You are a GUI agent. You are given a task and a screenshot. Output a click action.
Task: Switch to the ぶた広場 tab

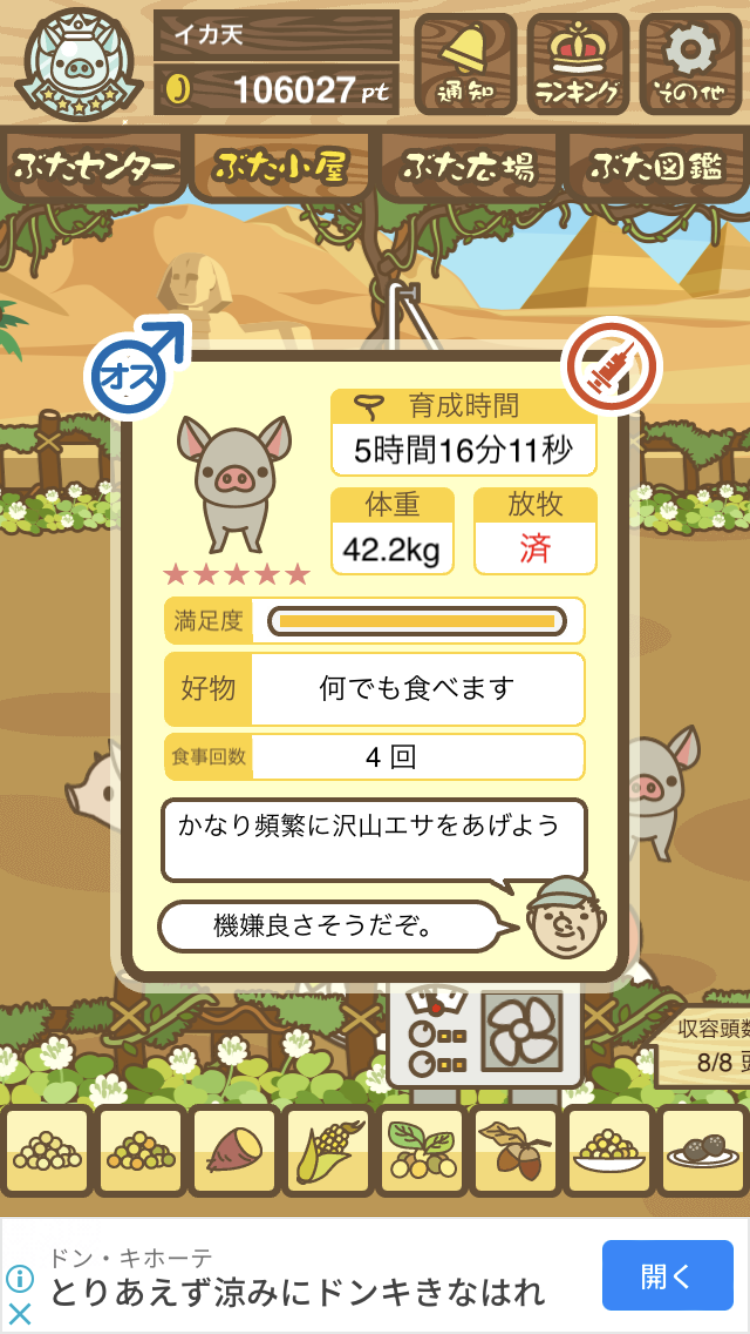pos(468,167)
